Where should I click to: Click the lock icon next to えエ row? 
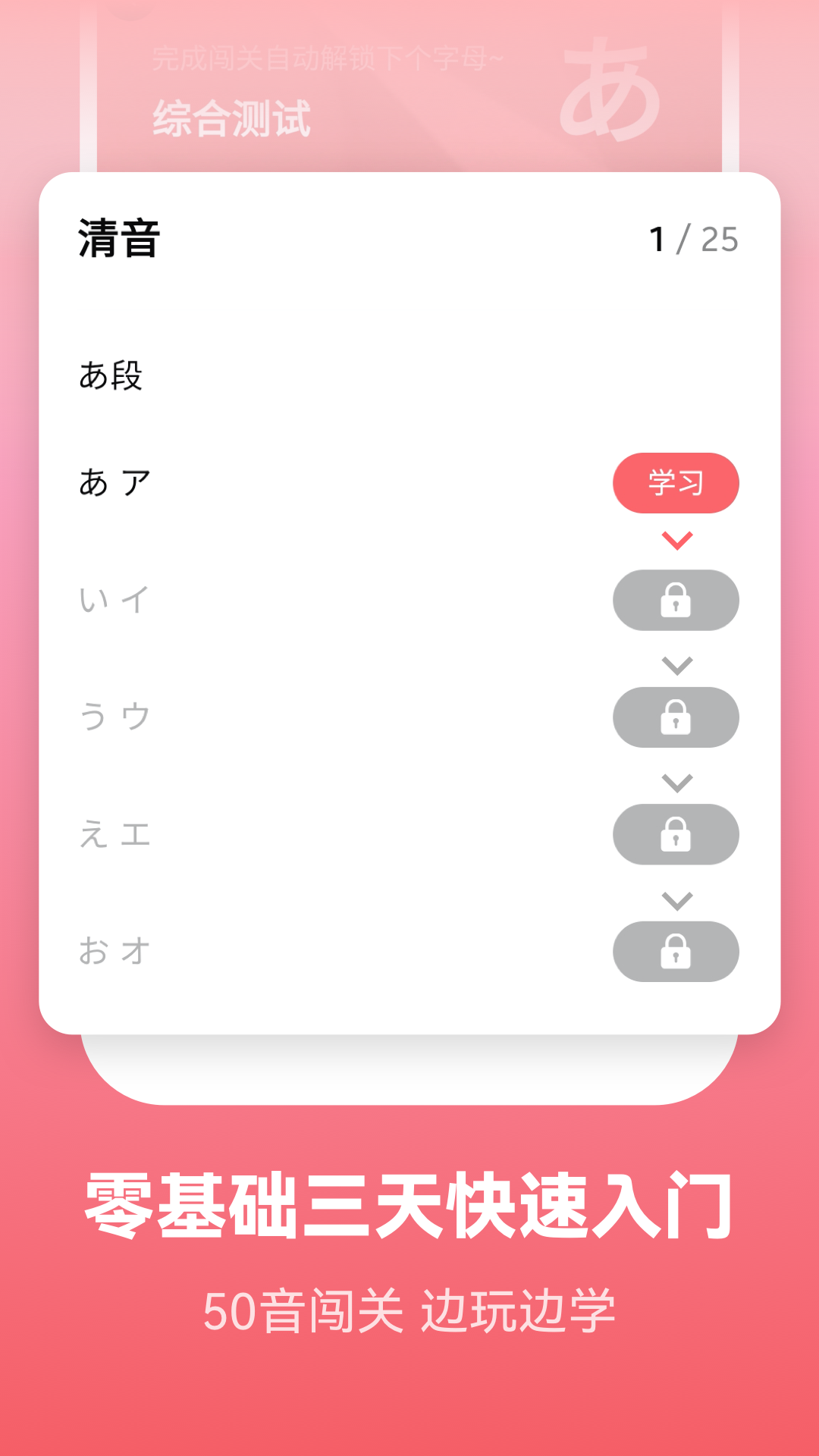click(676, 833)
